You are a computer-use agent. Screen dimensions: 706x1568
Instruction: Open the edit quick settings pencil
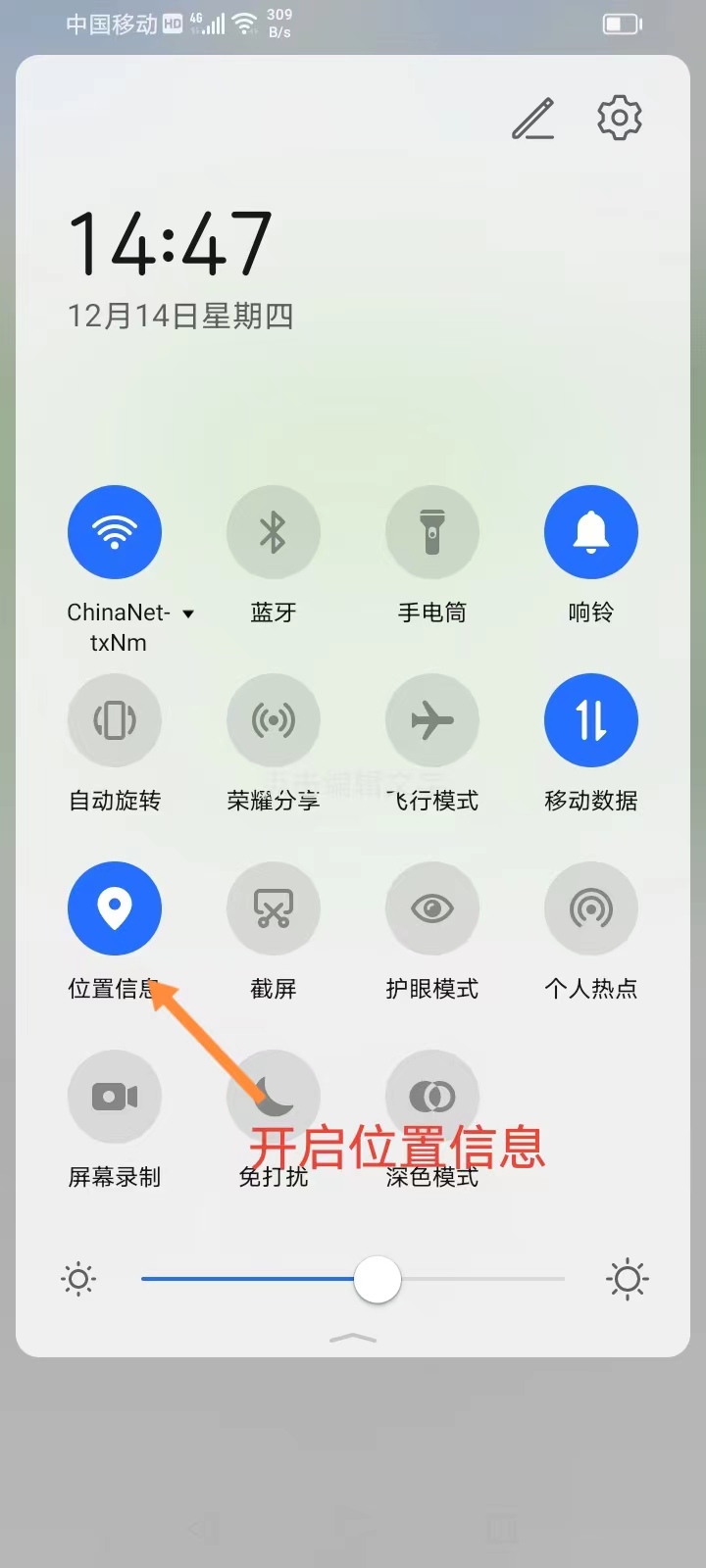pyautogui.click(x=533, y=119)
